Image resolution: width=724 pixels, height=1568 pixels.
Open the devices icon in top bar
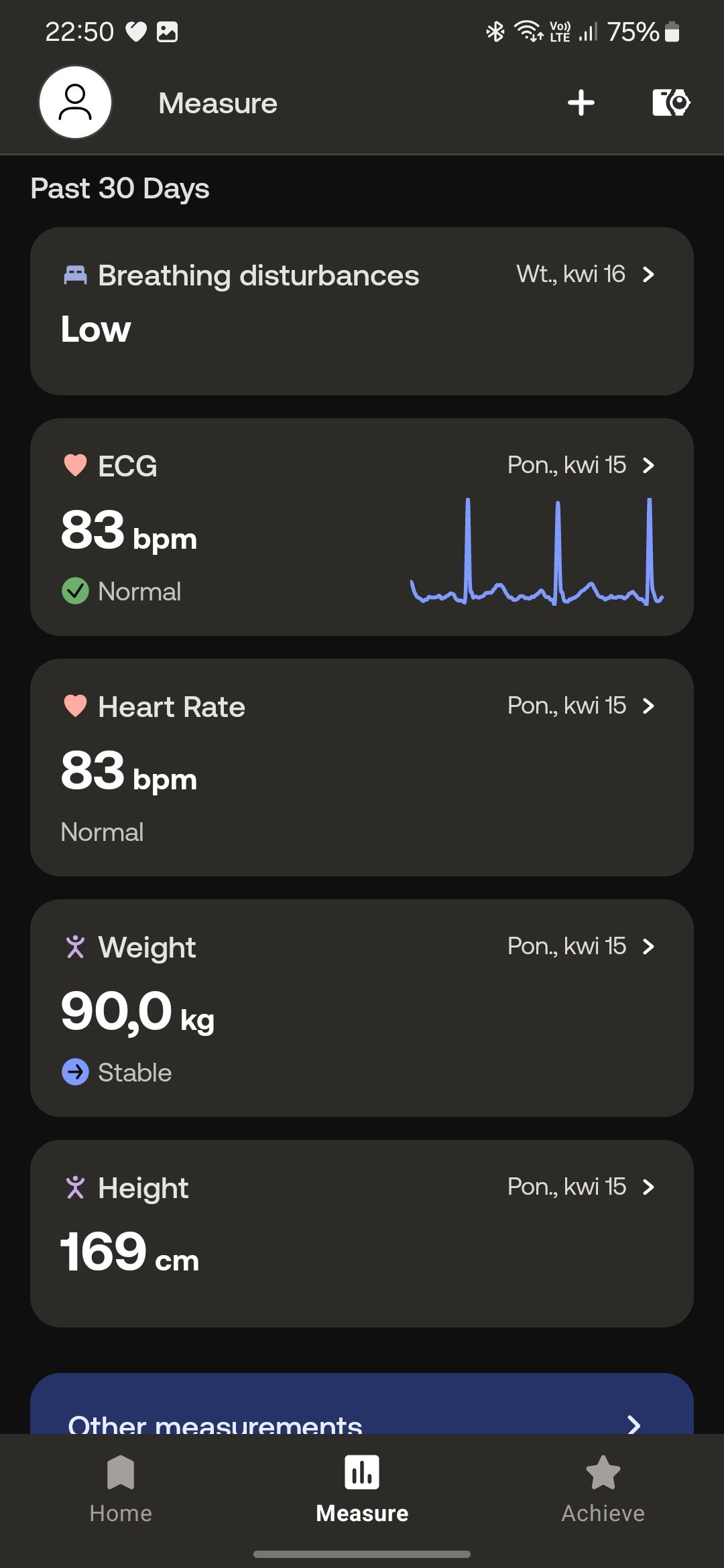coord(671,103)
